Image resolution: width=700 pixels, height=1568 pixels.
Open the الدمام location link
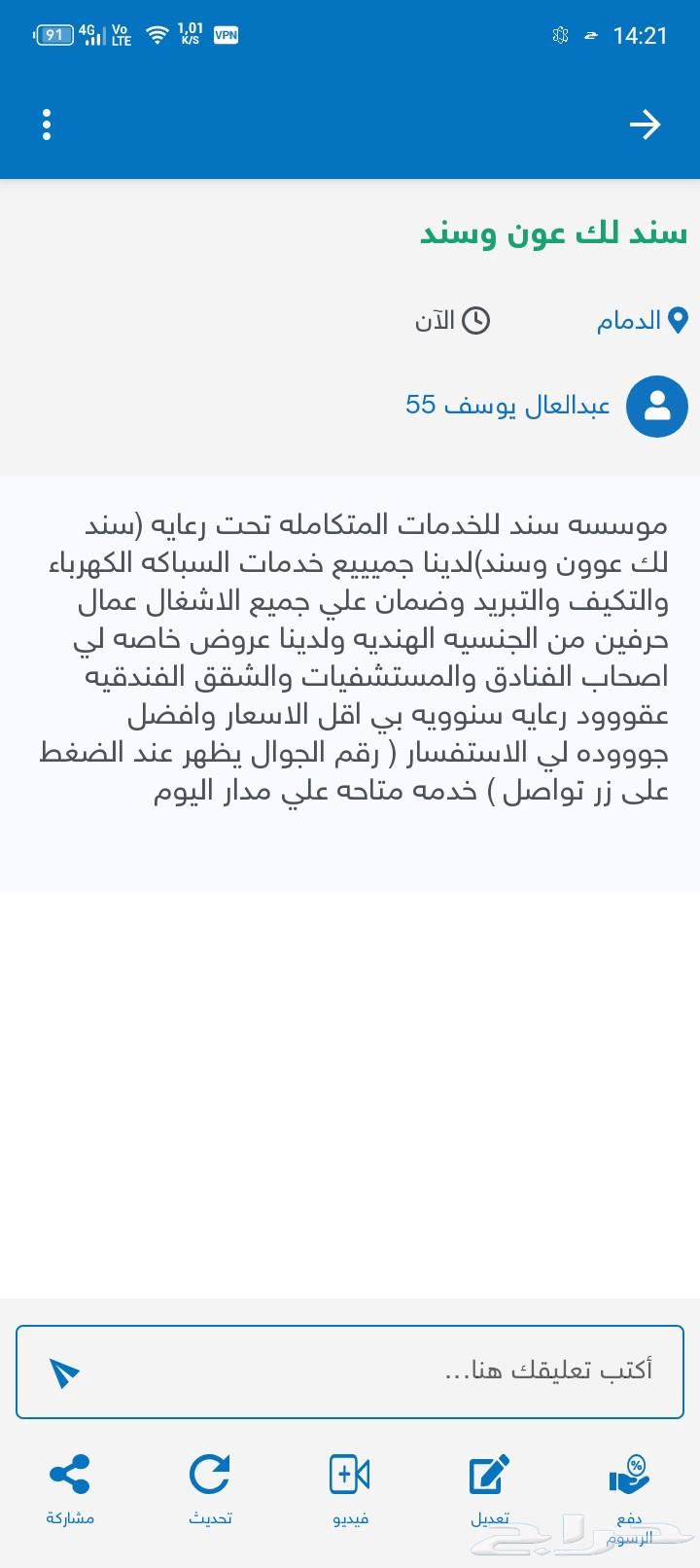tap(642, 321)
